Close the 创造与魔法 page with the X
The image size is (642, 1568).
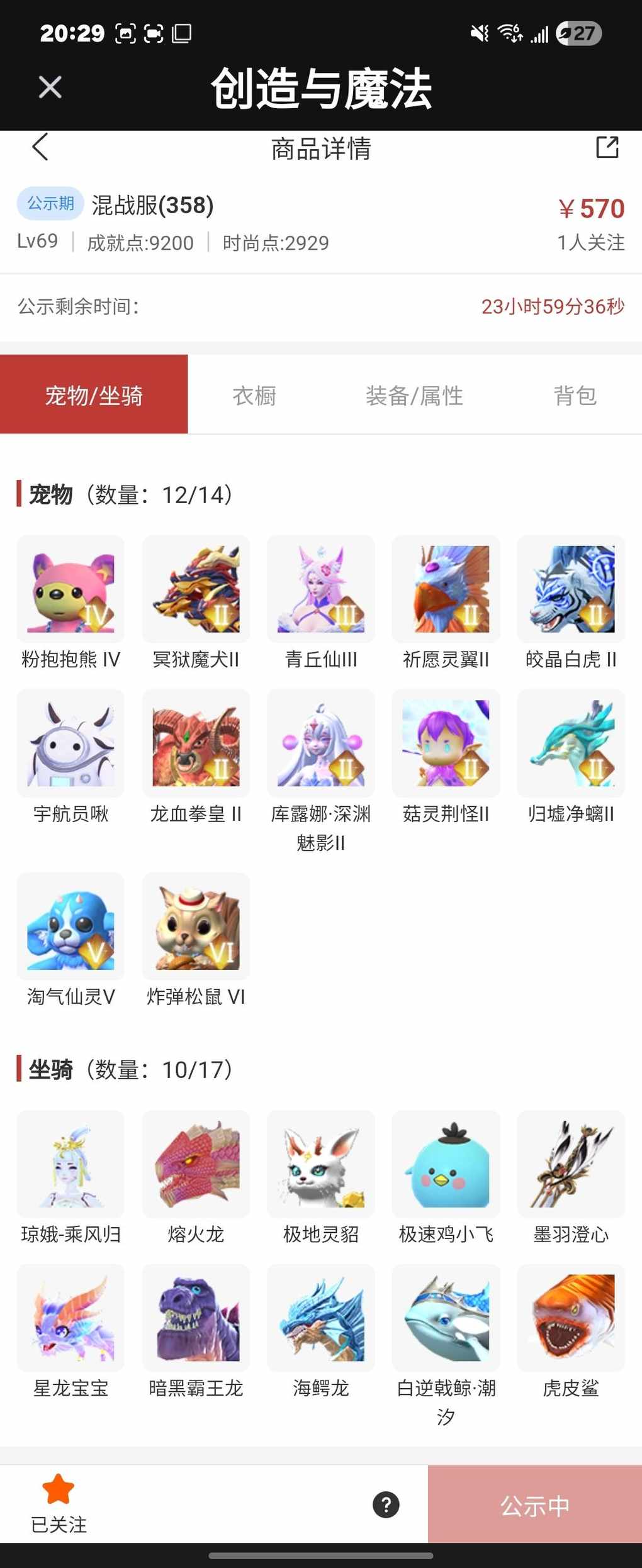50,87
